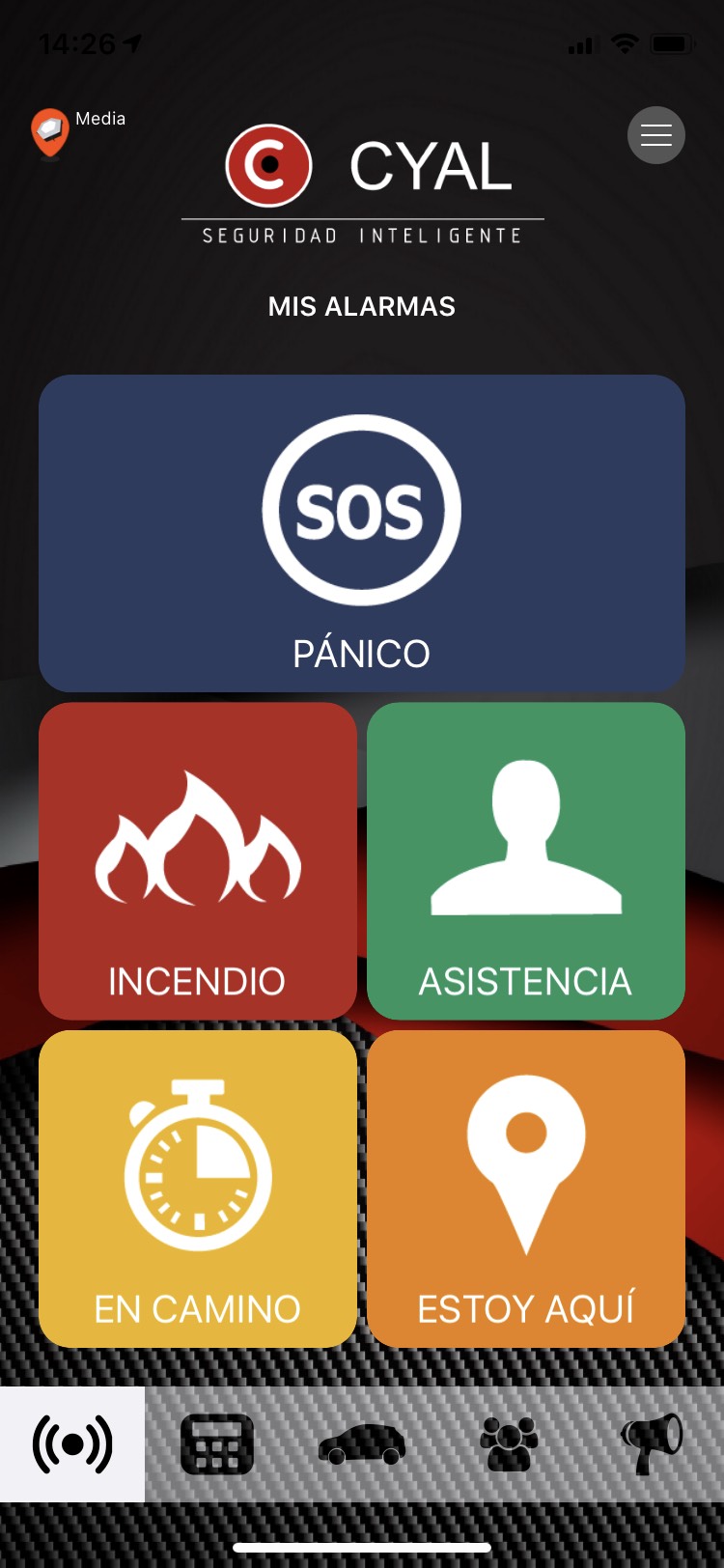Go to the megaphone announcements tab
Viewport: 724px width, 1568px height.
(652, 1444)
